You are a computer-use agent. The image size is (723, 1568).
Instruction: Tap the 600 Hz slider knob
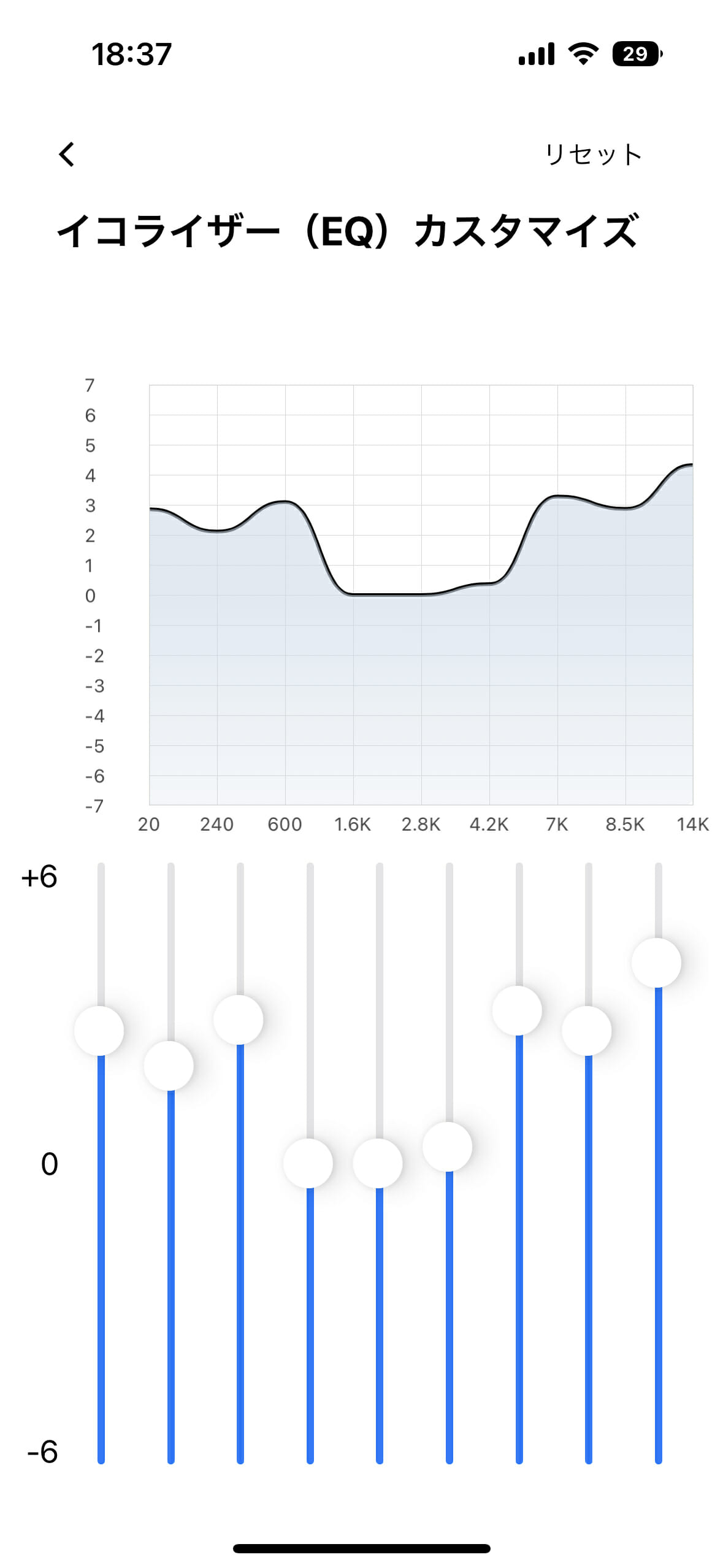(239, 1020)
